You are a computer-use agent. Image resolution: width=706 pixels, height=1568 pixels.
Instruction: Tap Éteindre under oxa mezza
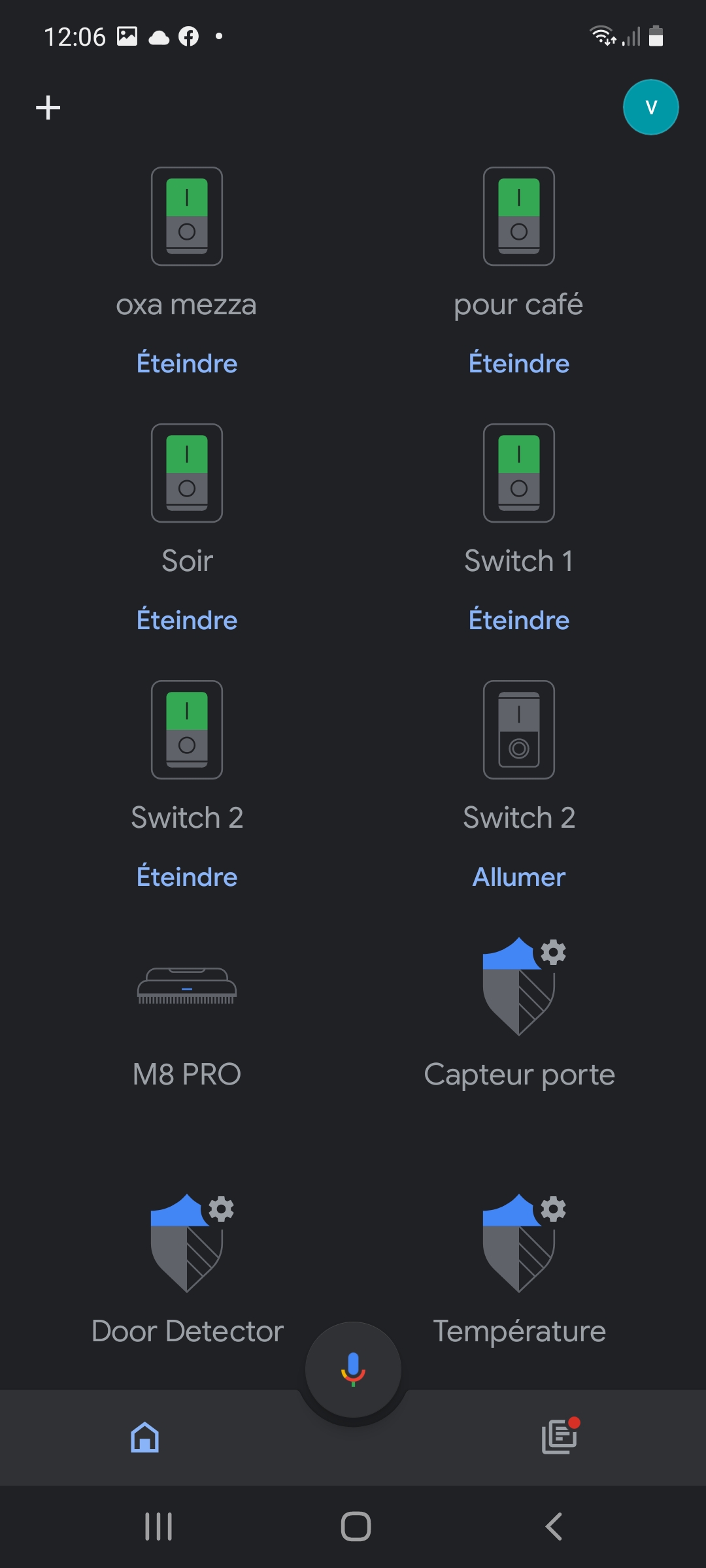[187, 363]
